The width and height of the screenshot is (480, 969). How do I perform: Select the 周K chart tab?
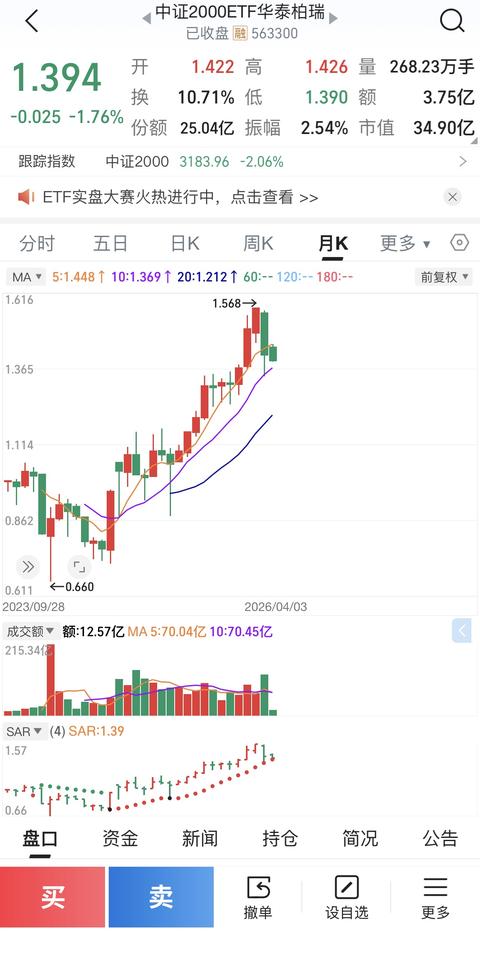click(258, 243)
